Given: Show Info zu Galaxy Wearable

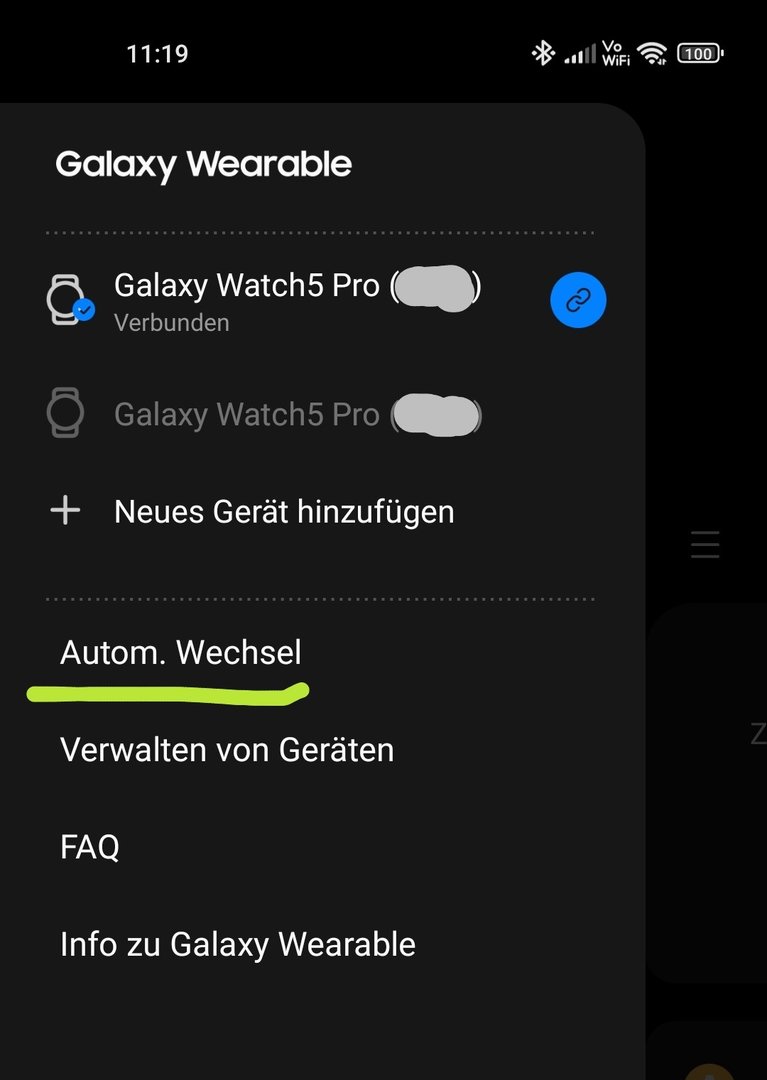Looking at the screenshot, I should (x=238, y=945).
